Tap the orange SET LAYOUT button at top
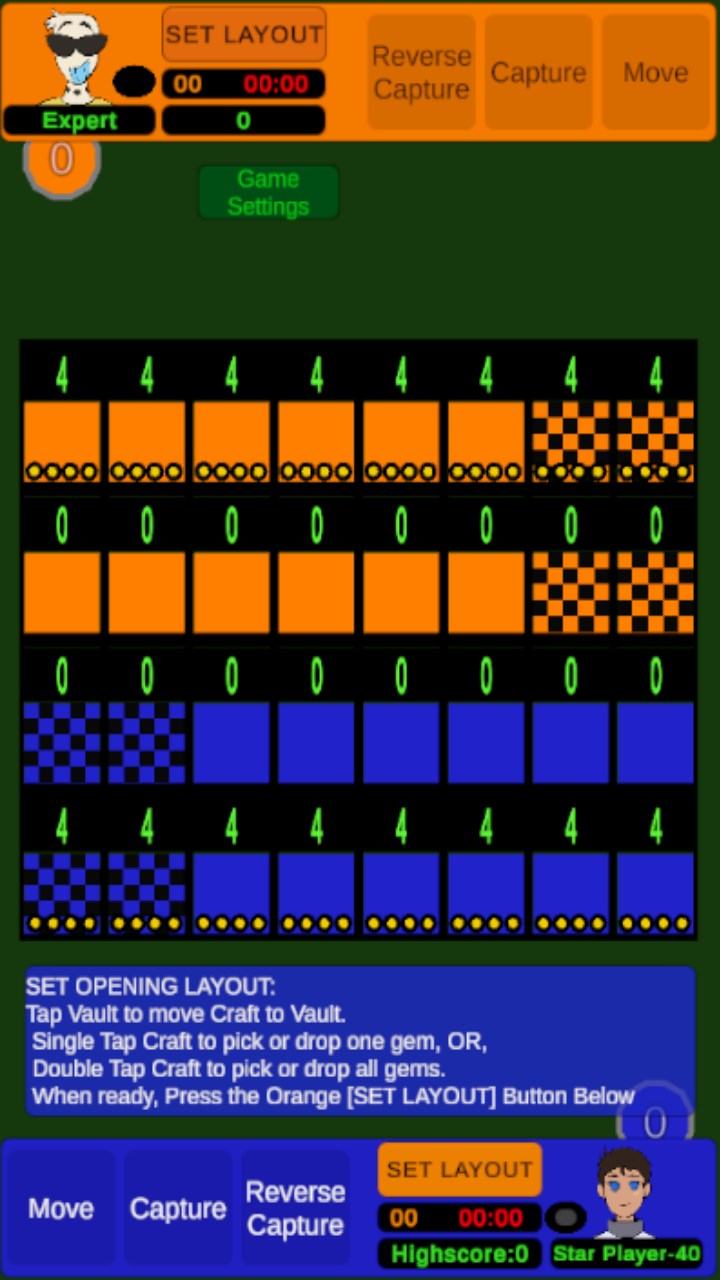 point(244,35)
